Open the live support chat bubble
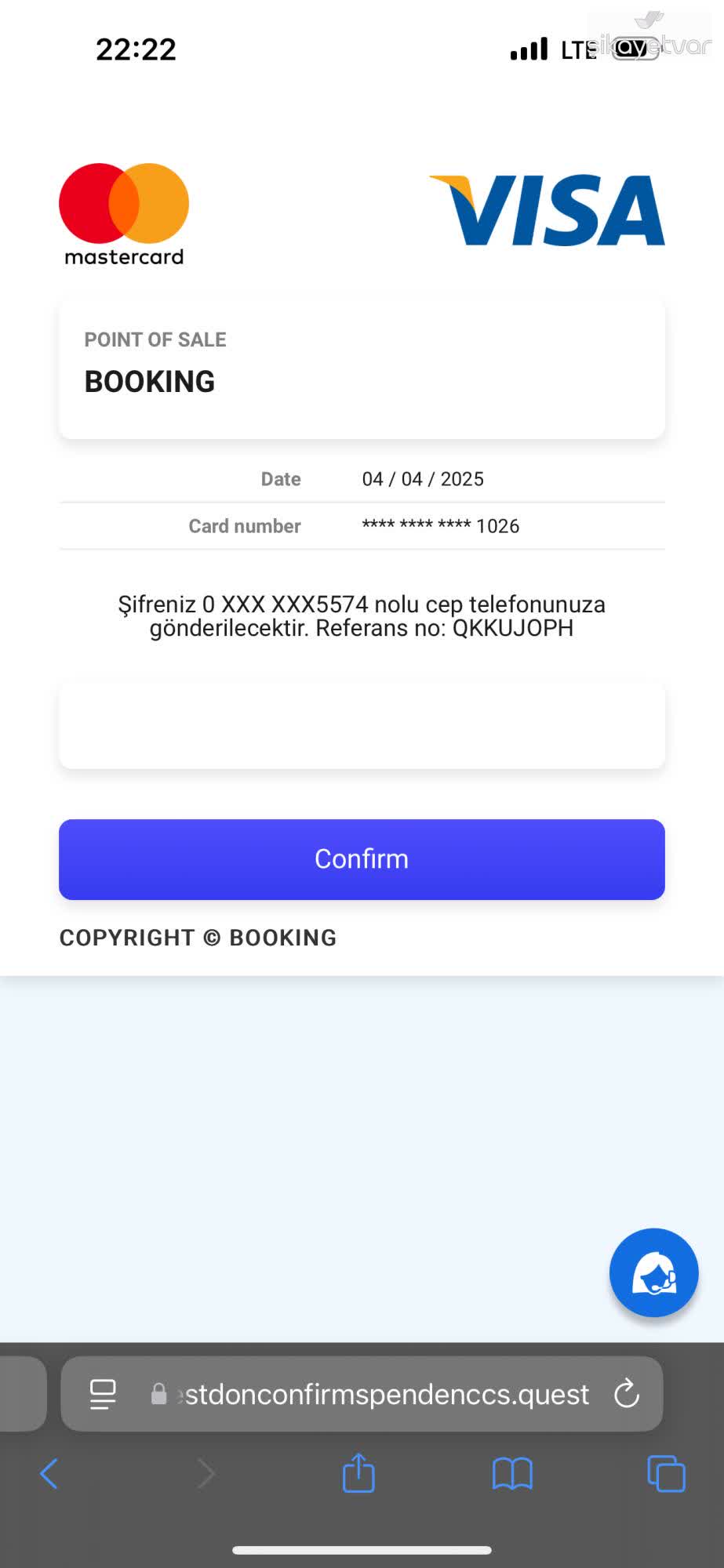 (653, 1272)
